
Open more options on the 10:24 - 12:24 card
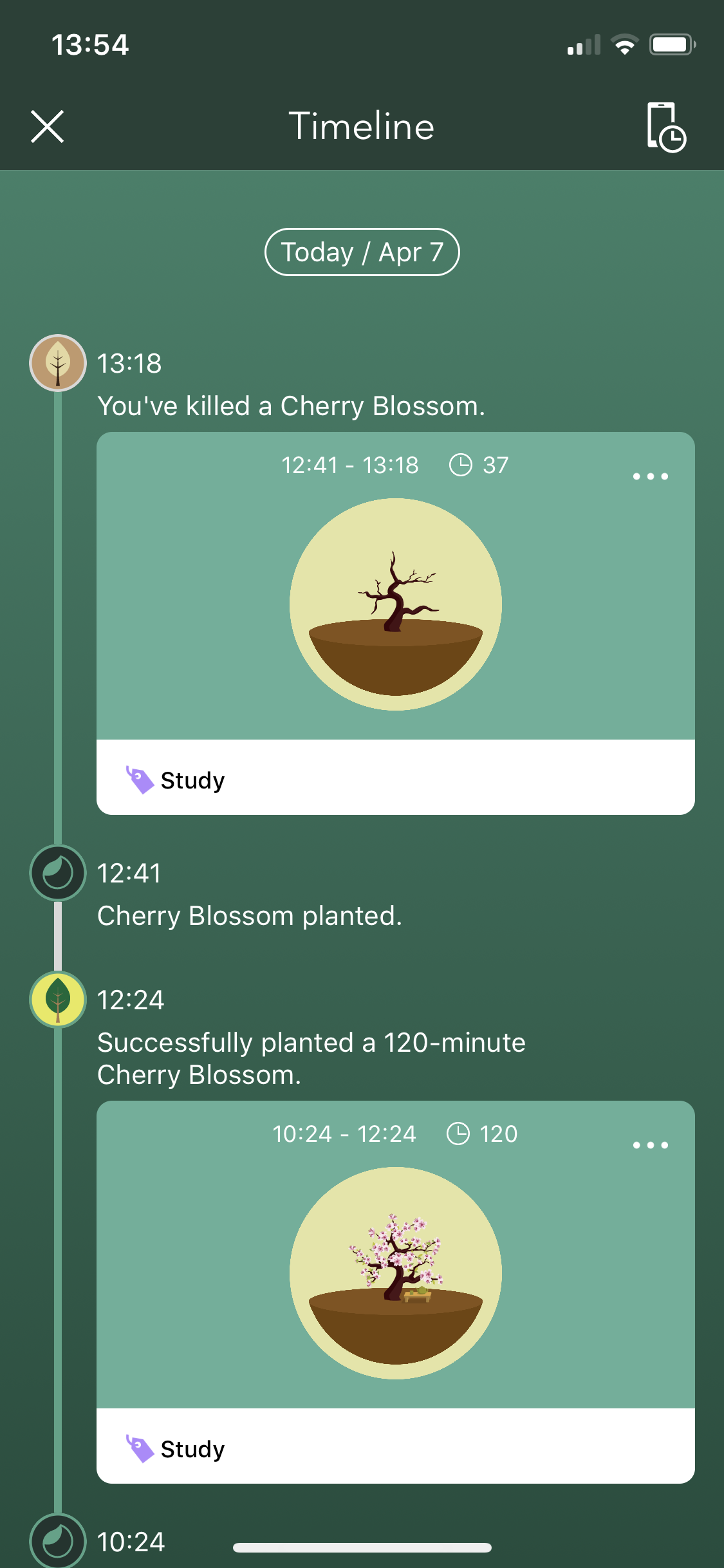[x=650, y=1145]
